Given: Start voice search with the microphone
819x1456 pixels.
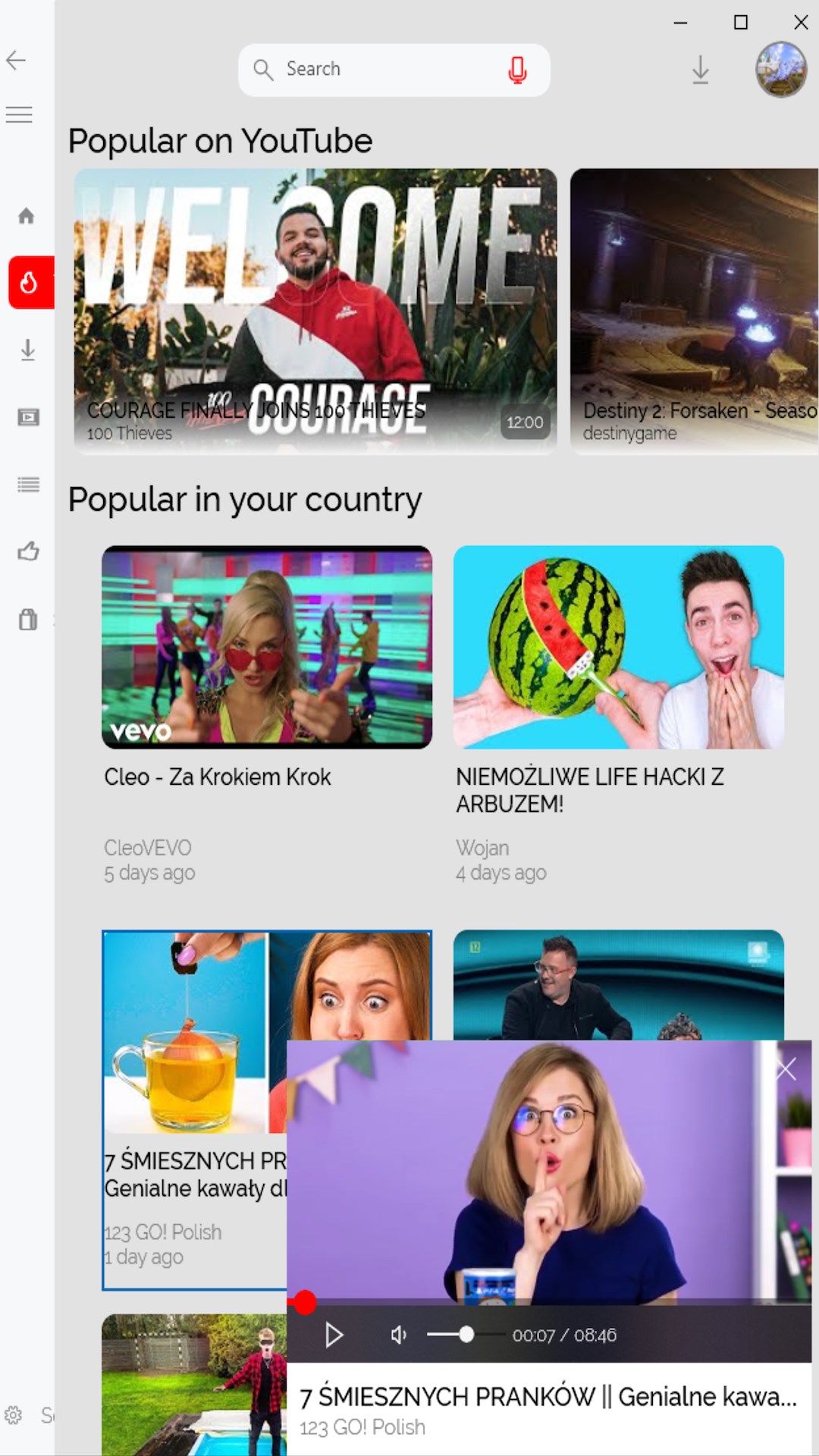Looking at the screenshot, I should pyautogui.click(x=517, y=70).
